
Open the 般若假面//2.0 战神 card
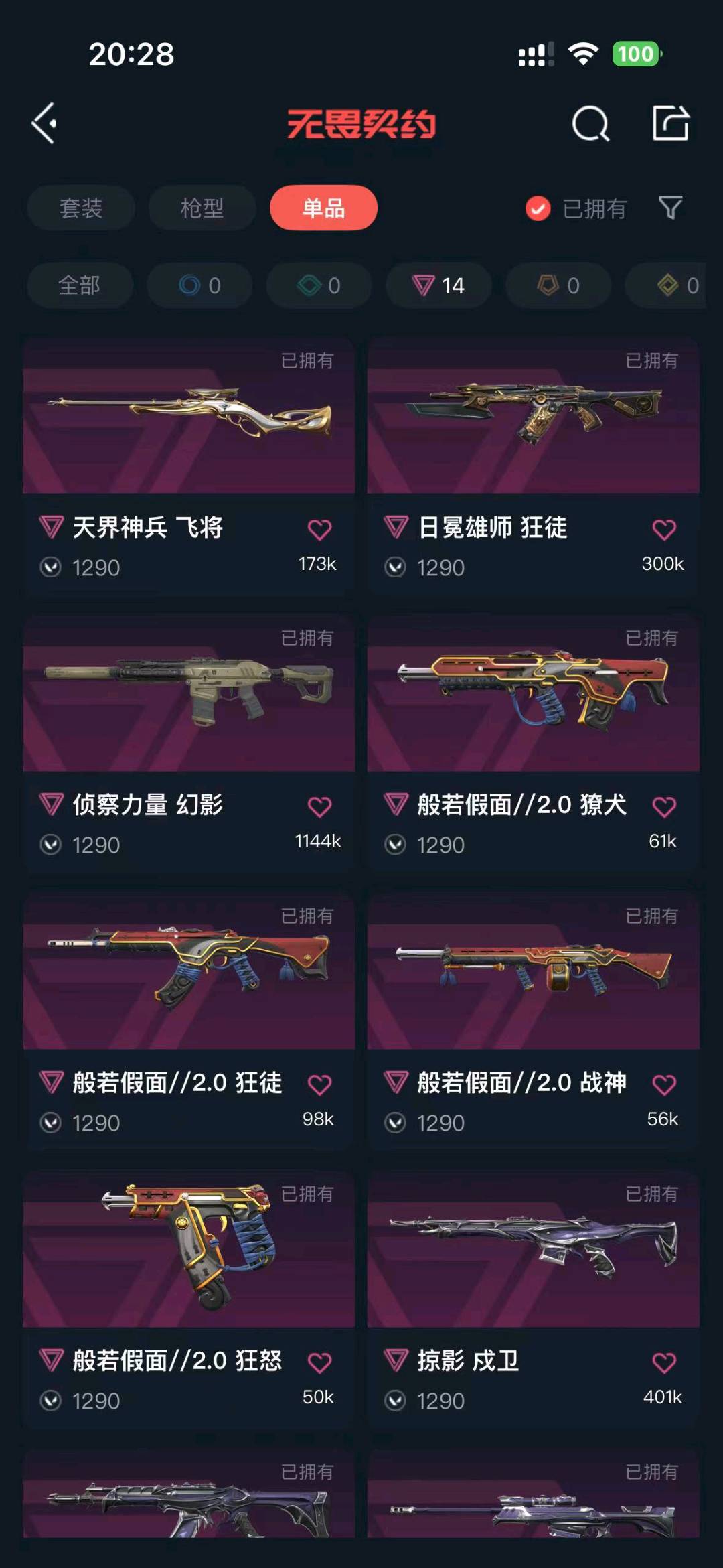(534, 1021)
